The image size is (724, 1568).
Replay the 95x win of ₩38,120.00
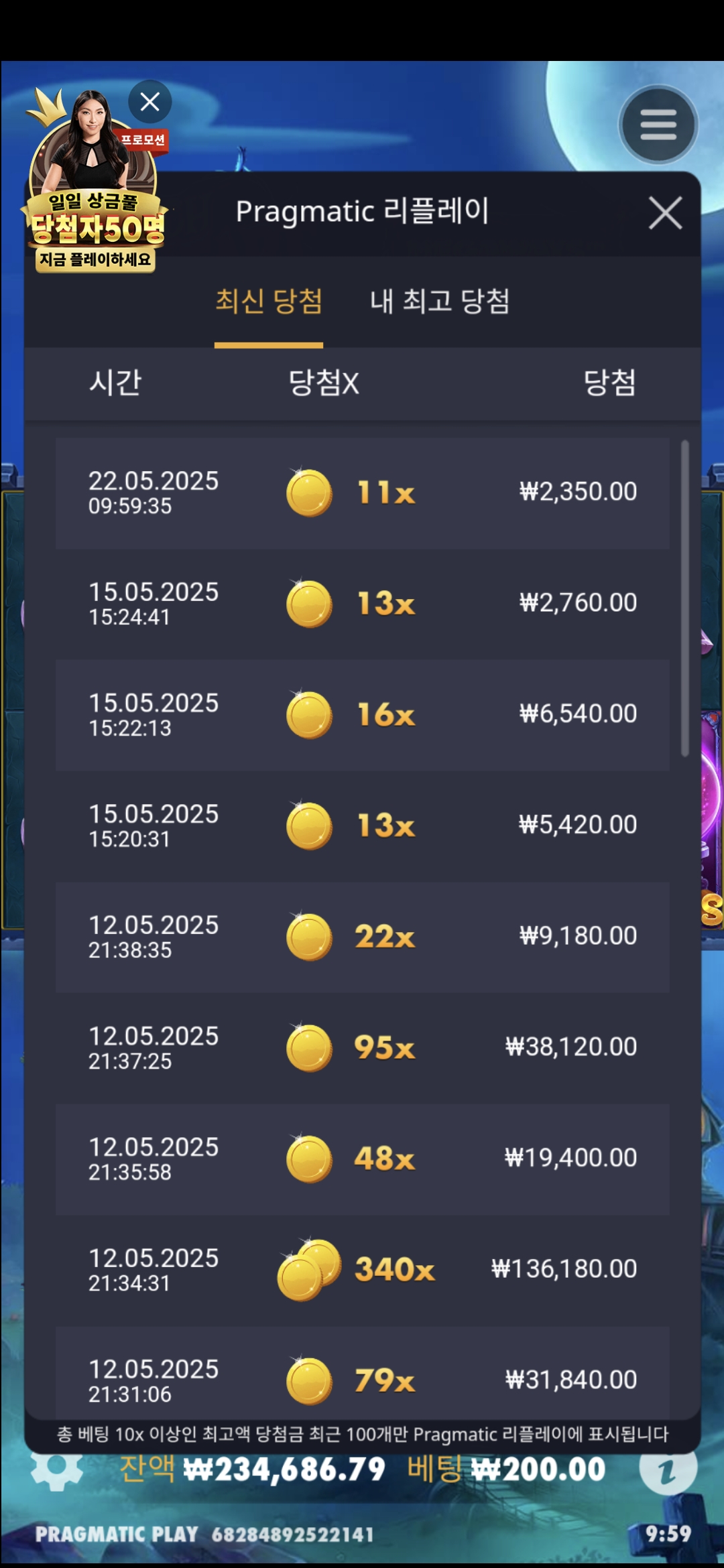pyautogui.click(x=363, y=1048)
